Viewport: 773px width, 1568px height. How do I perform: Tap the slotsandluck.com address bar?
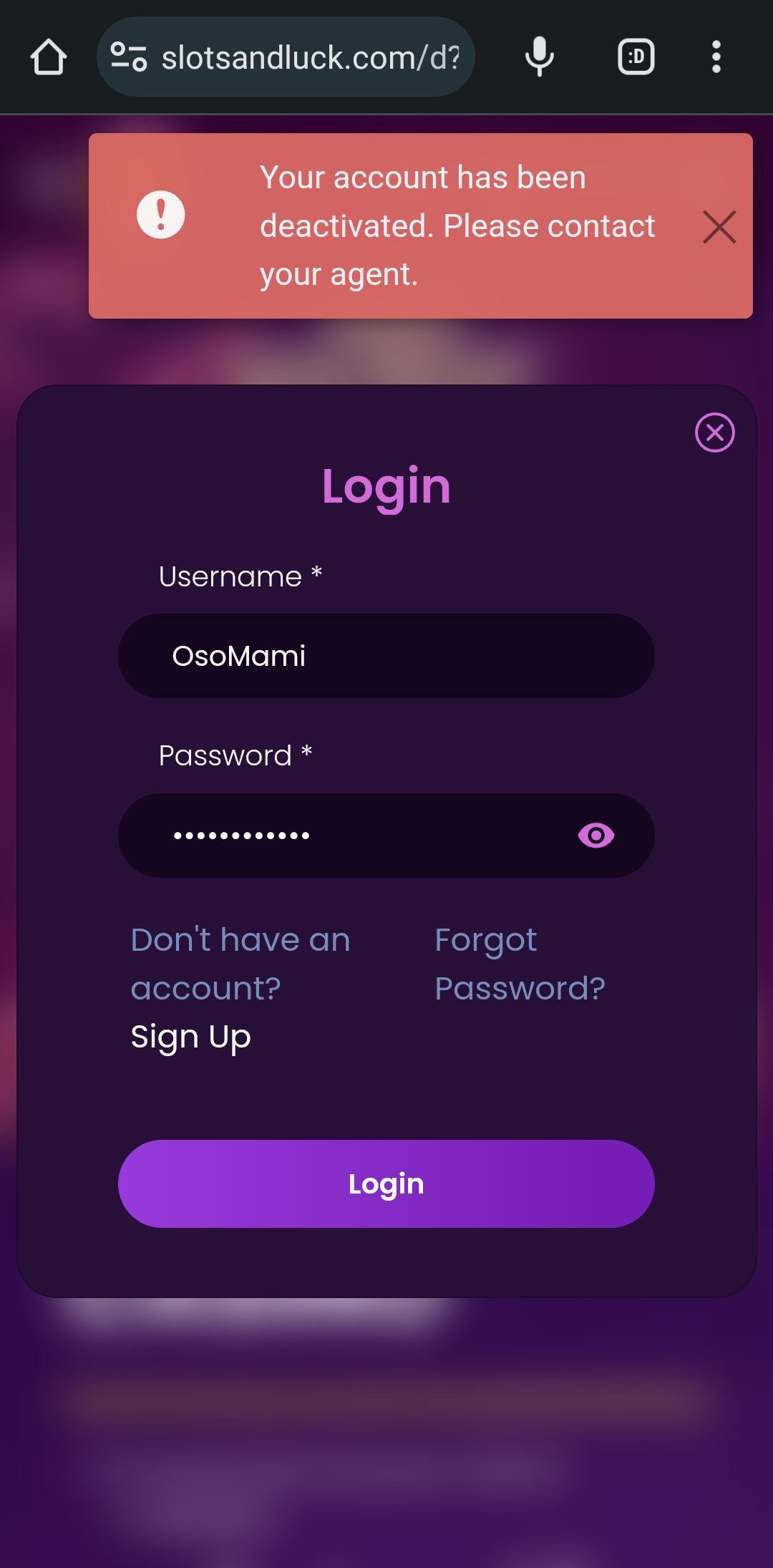point(308,57)
